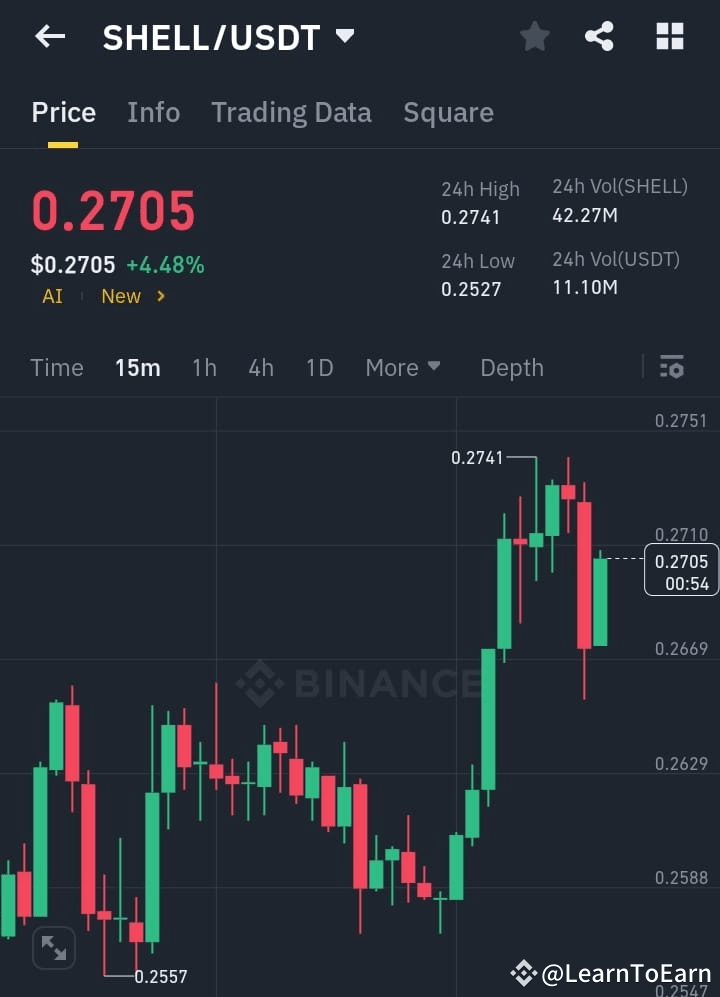Switch to the Trading Data tab
The height and width of the screenshot is (997, 720).
point(291,112)
